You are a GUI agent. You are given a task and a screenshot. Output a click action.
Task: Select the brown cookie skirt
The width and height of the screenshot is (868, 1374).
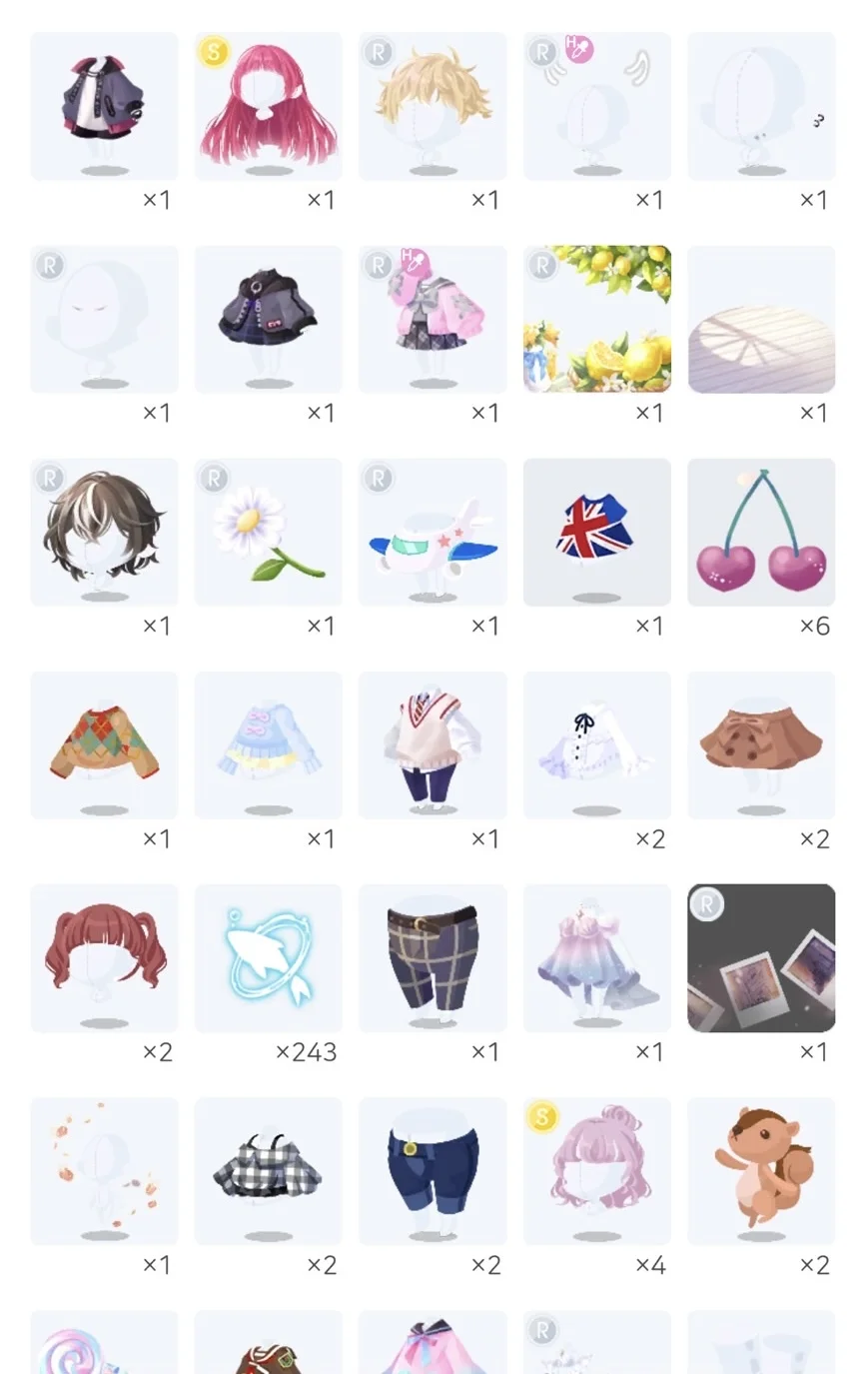761,745
